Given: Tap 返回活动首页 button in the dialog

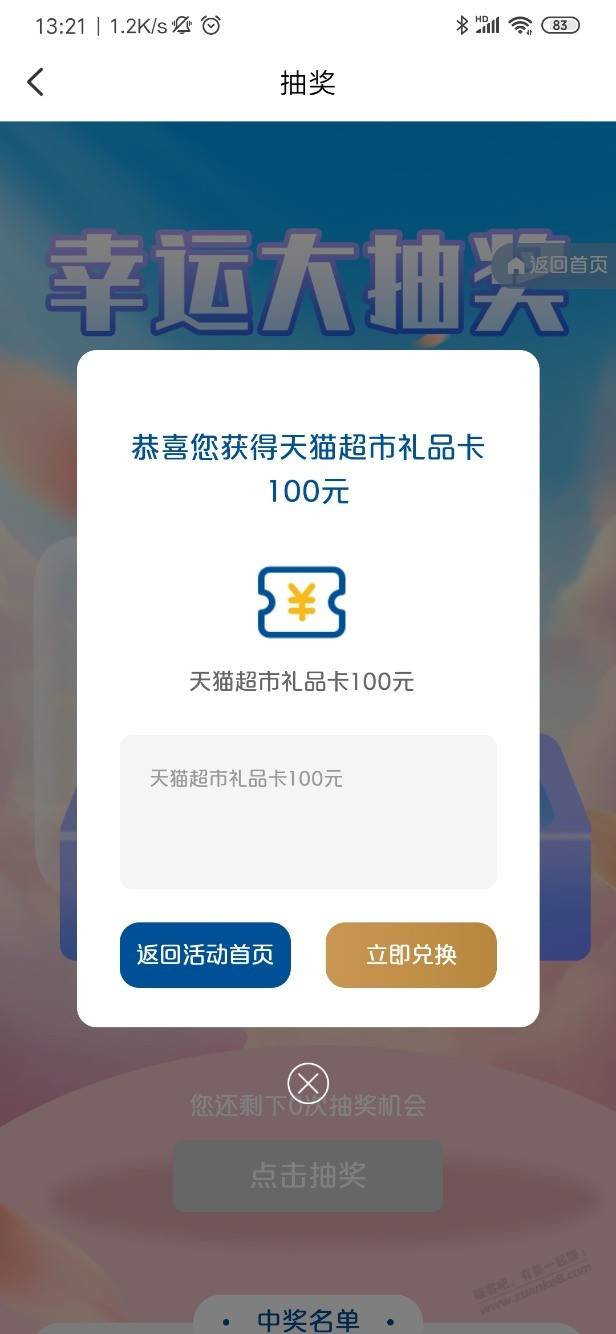Looking at the screenshot, I should click(x=205, y=955).
